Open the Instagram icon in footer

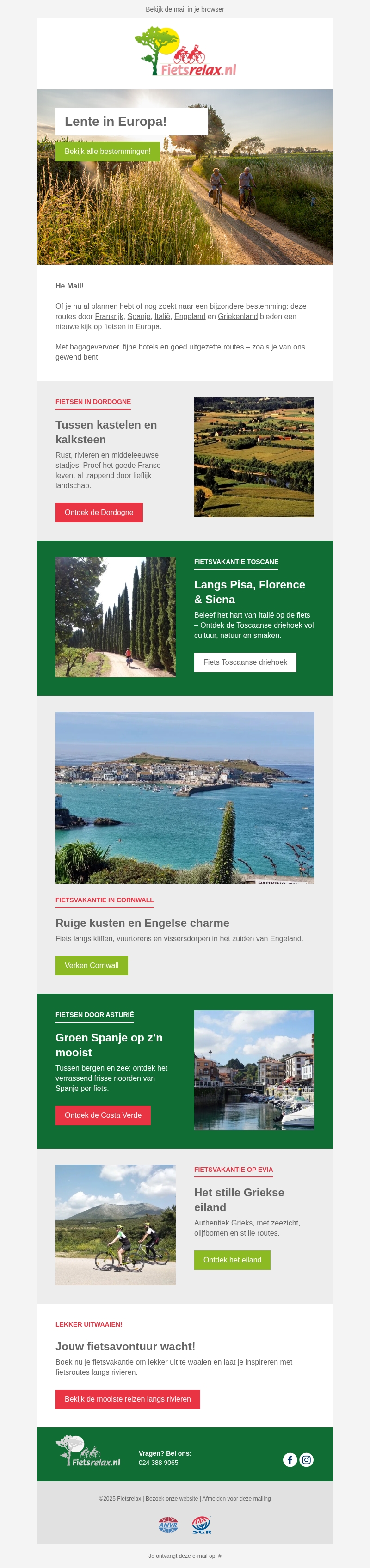[x=307, y=1460]
